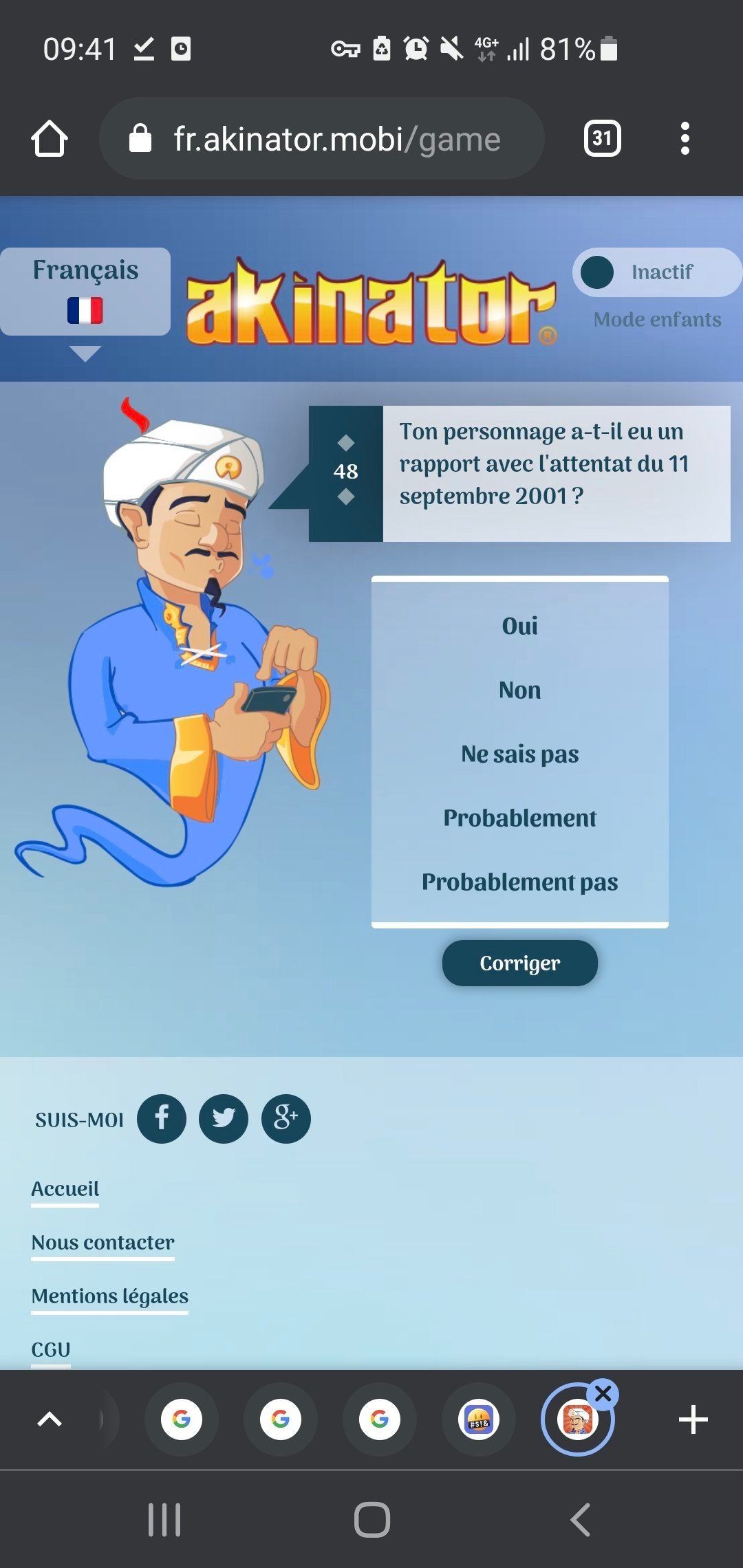Screen dimensions: 743x1568
Task: Open the CGU link
Action: (51, 1349)
